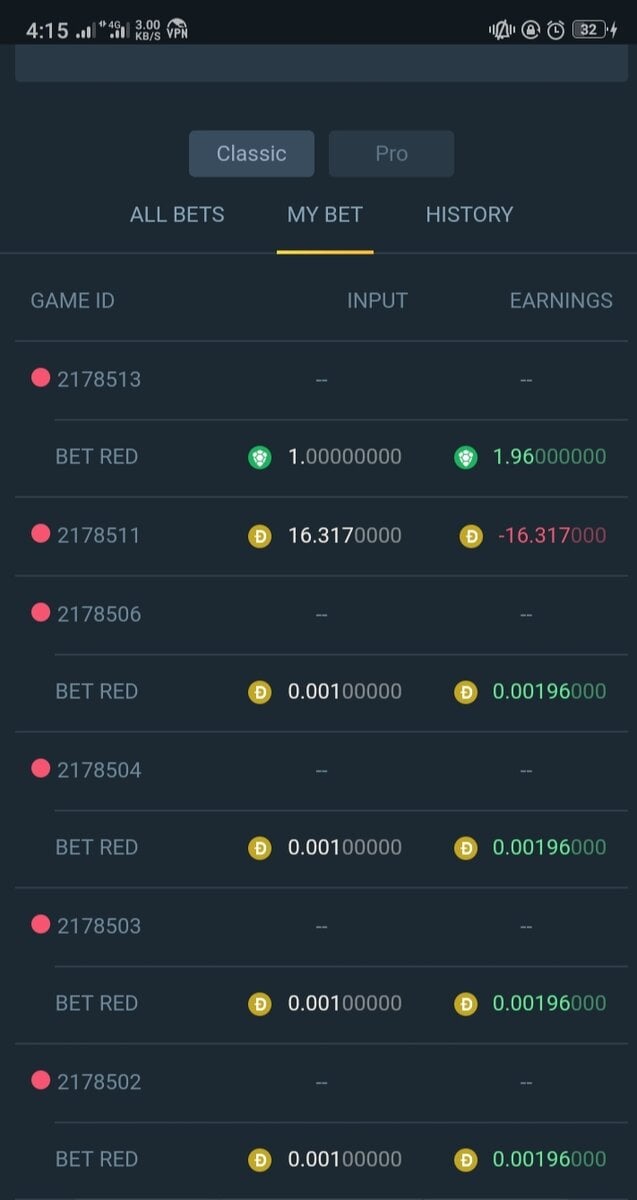View the HISTORY tab

pos(469,214)
